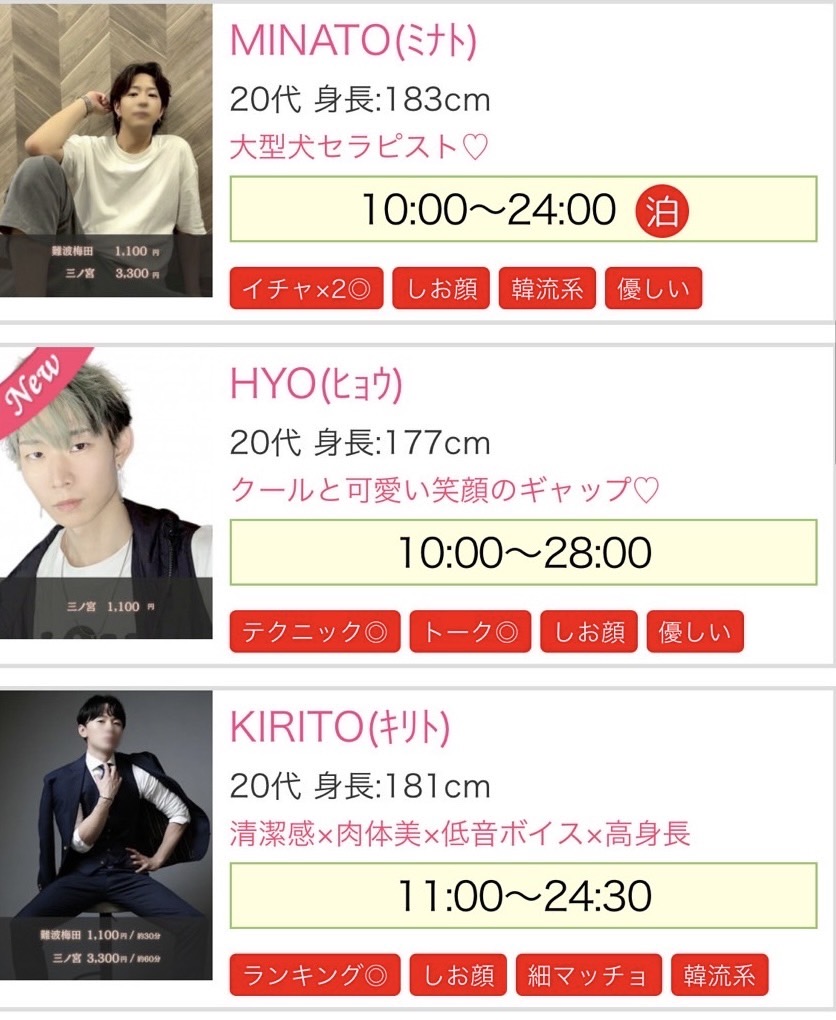This screenshot has height=1020, width=836.
Task: Tap the イチャ×2◎ tag on MINATO's card
Action: pyautogui.click(x=306, y=289)
